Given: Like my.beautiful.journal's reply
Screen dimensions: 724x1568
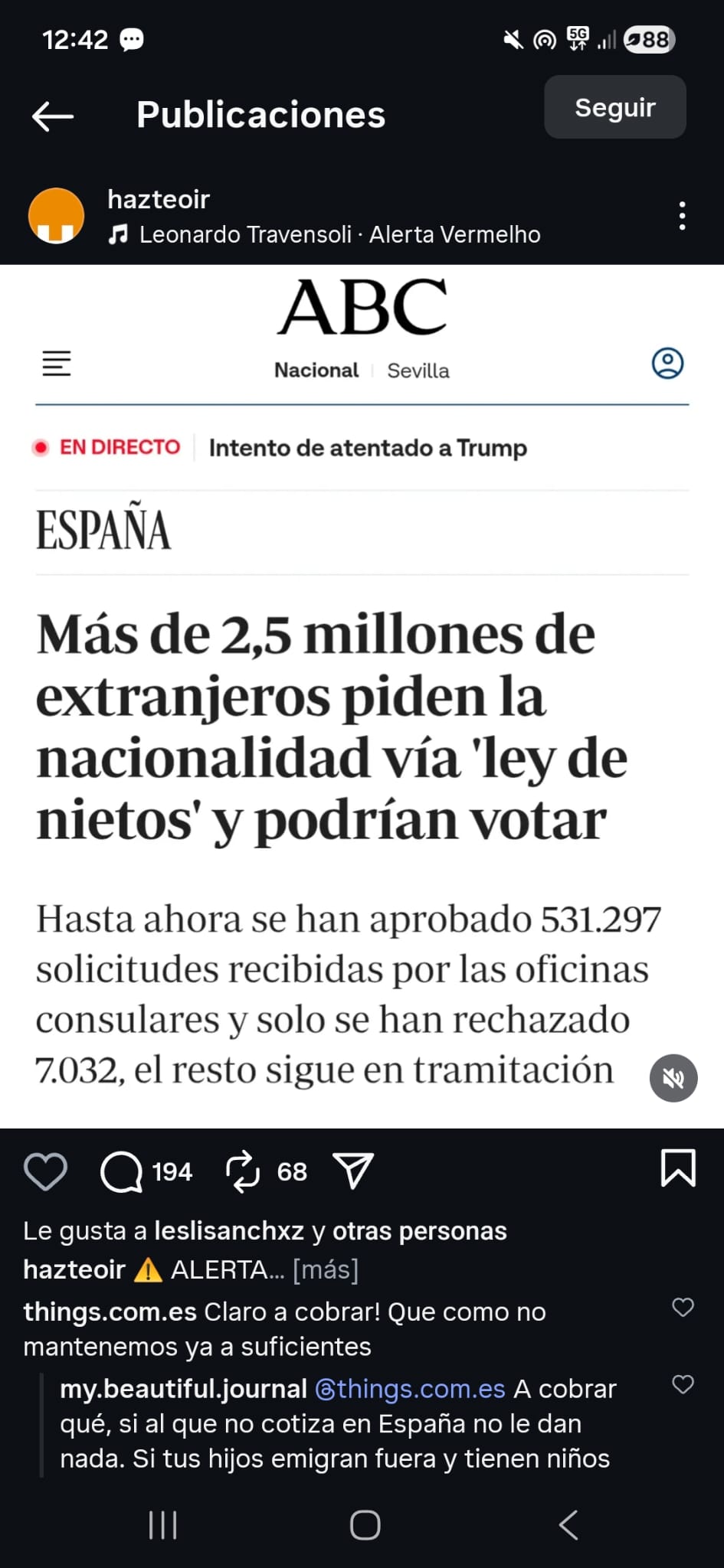Looking at the screenshot, I should coord(683,1384).
